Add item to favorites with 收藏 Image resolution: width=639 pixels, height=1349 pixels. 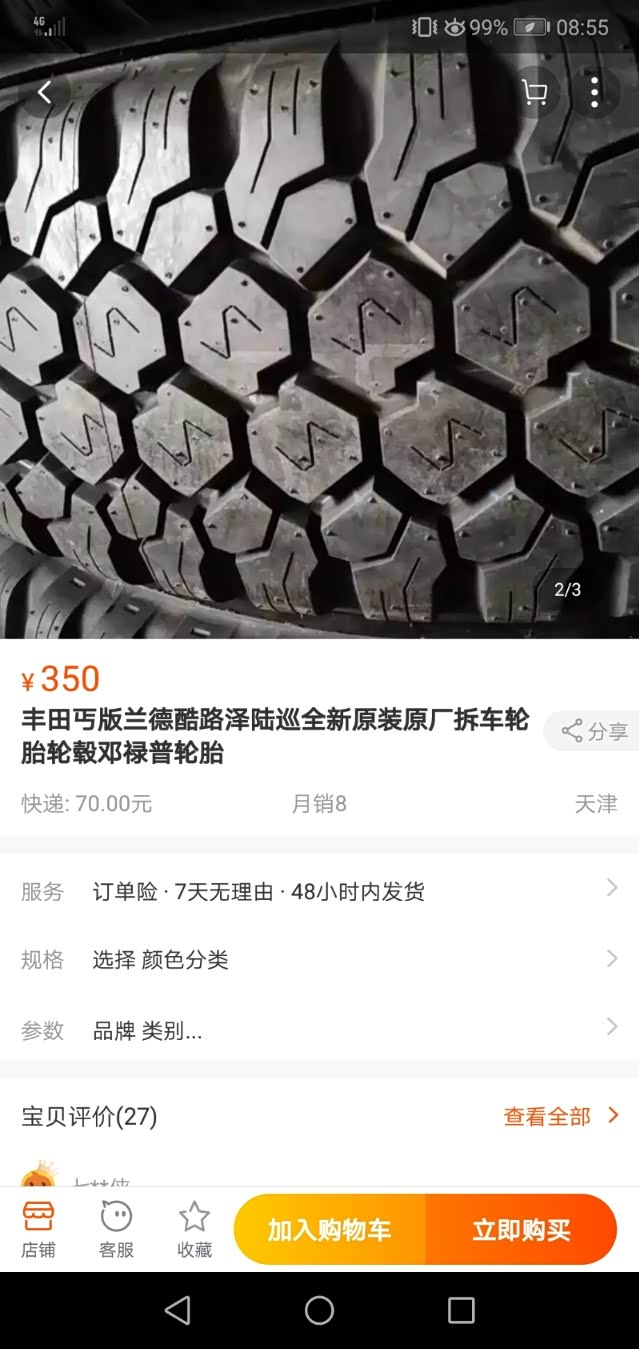194,1229
